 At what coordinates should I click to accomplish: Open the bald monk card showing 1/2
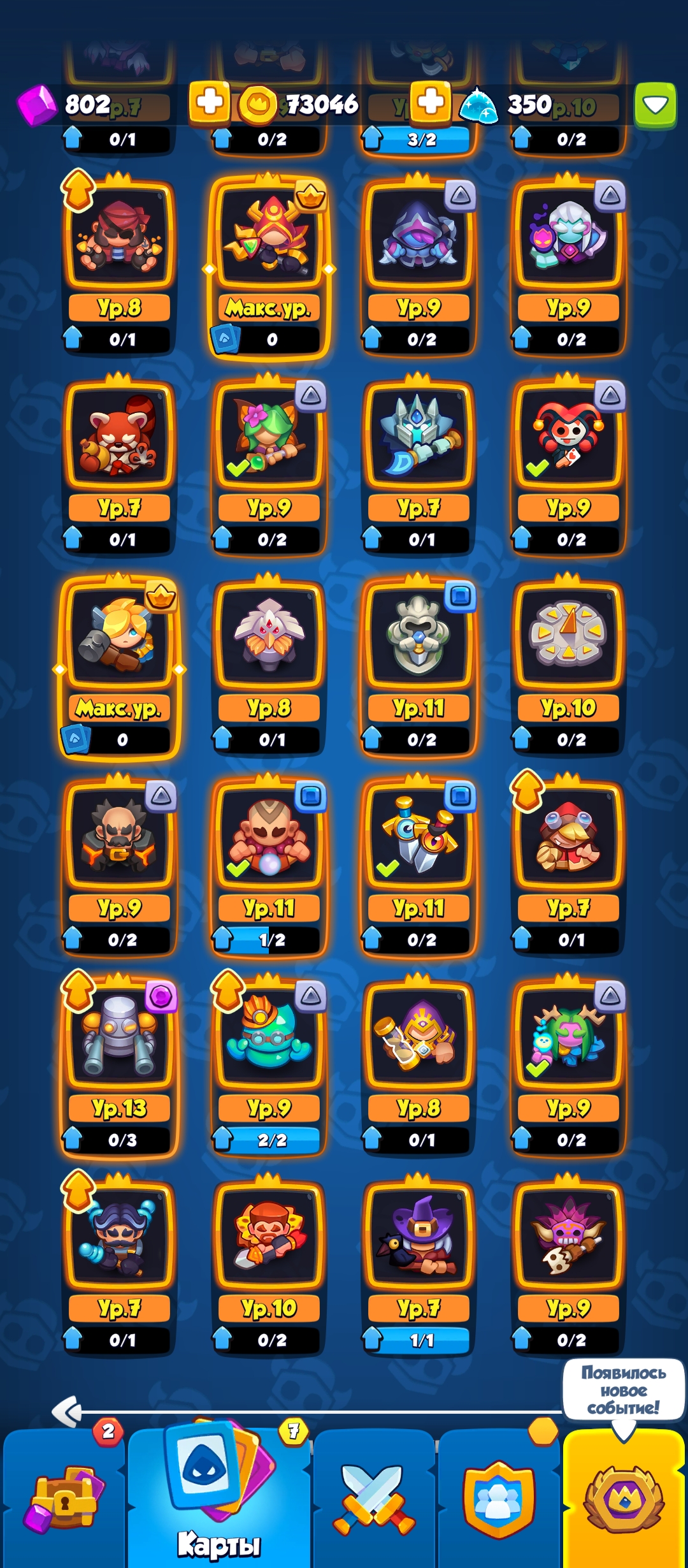(269, 865)
